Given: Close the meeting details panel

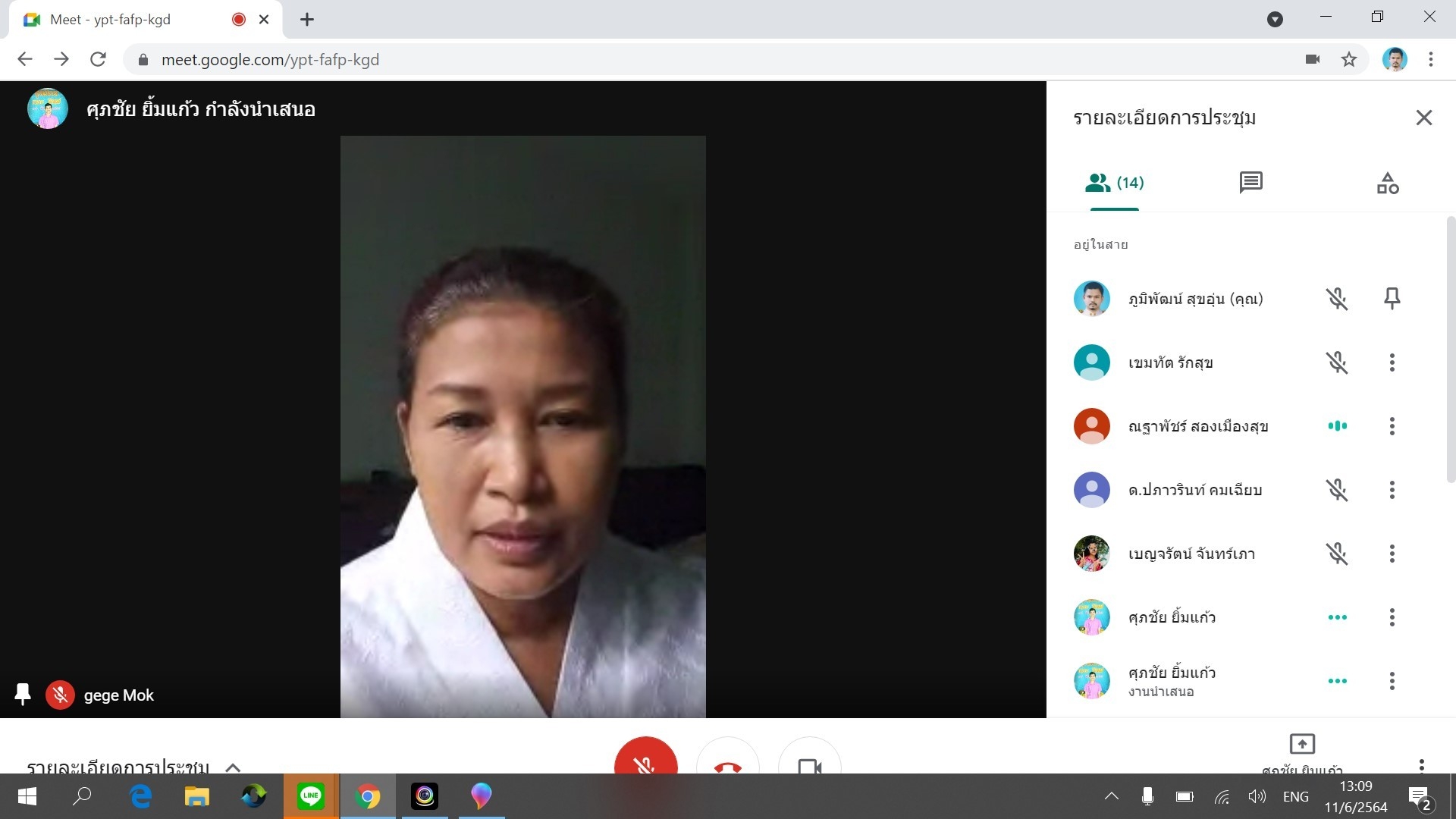Looking at the screenshot, I should pyautogui.click(x=1423, y=118).
